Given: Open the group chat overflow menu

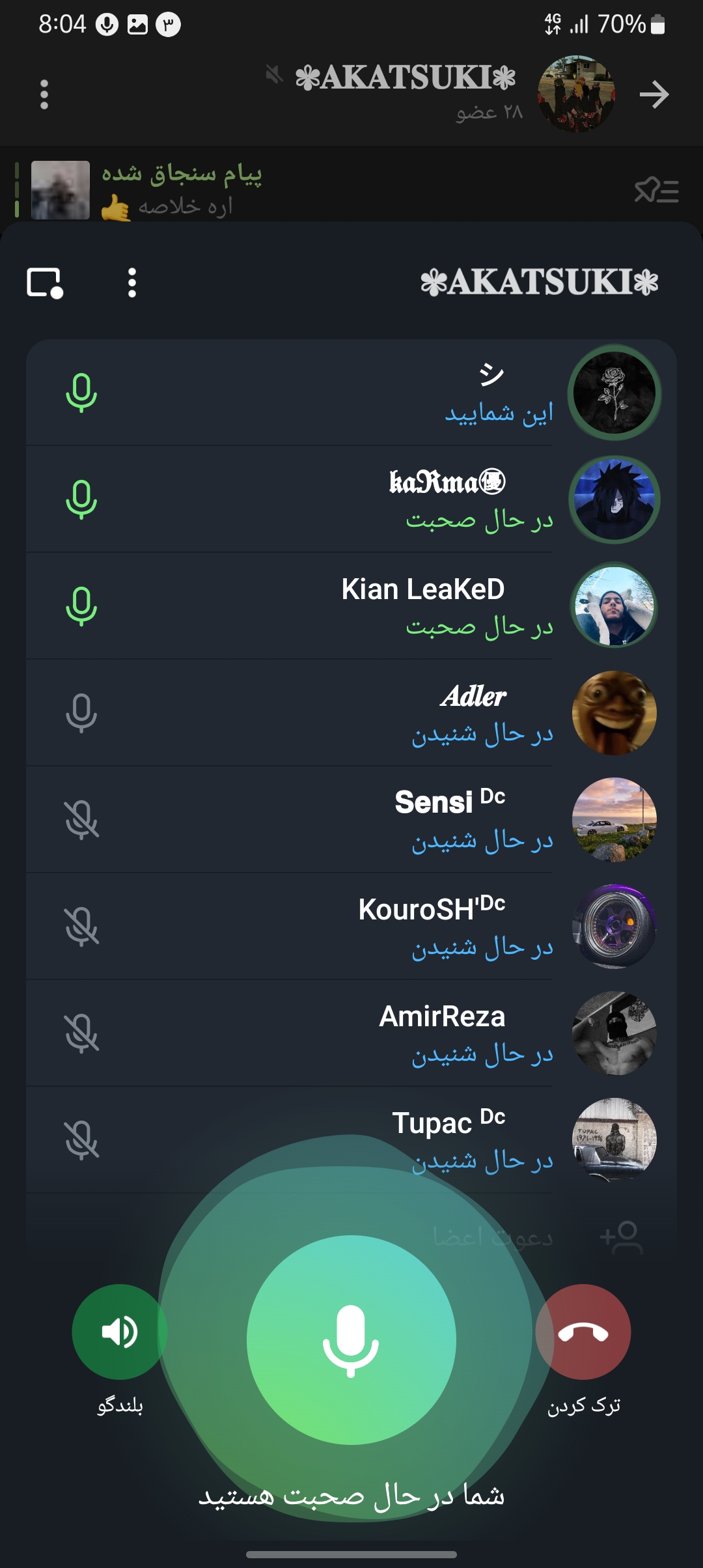Looking at the screenshot, I should (44, 95).
